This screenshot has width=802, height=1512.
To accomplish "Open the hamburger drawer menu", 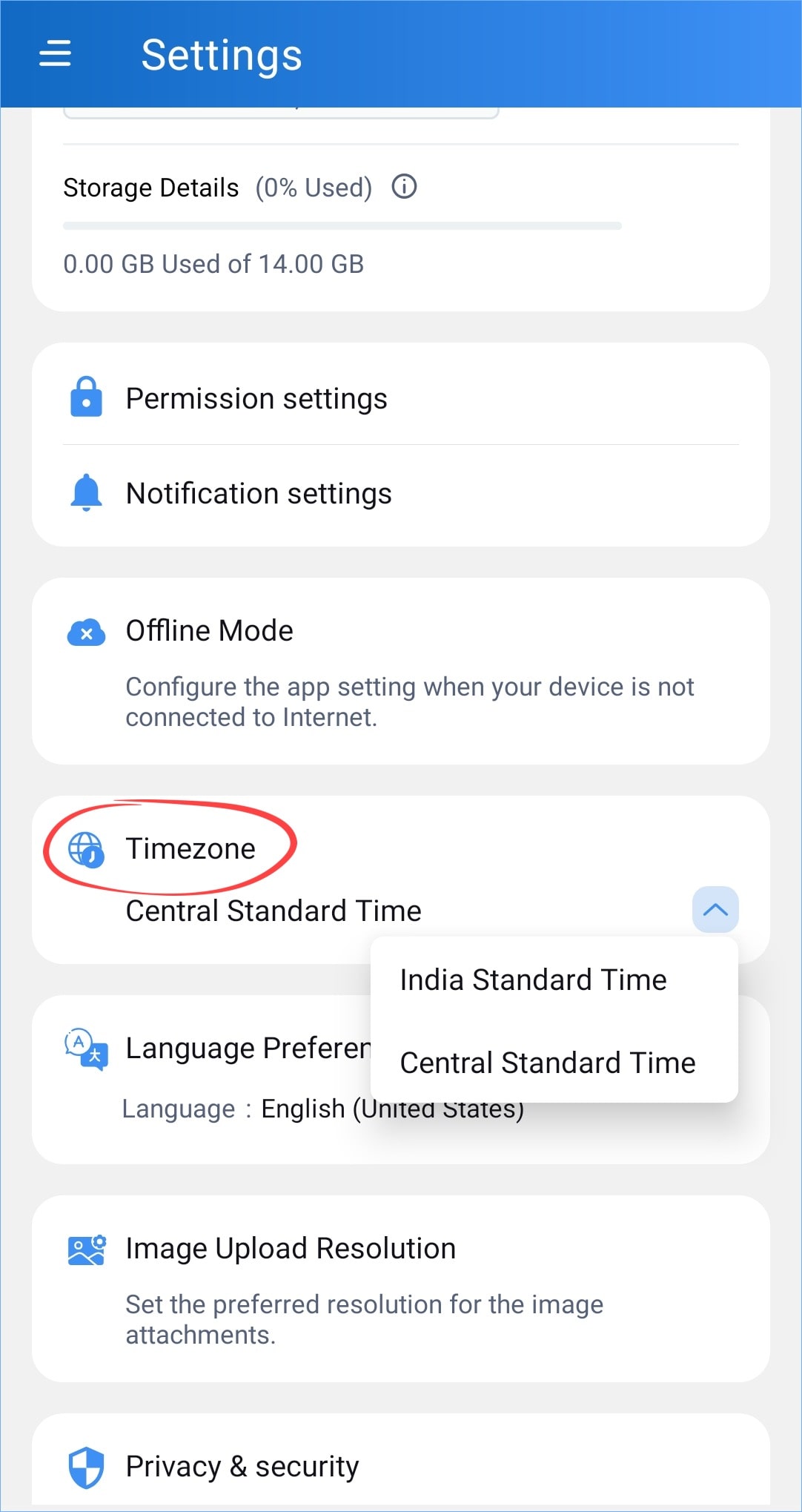I will [55, 53].
